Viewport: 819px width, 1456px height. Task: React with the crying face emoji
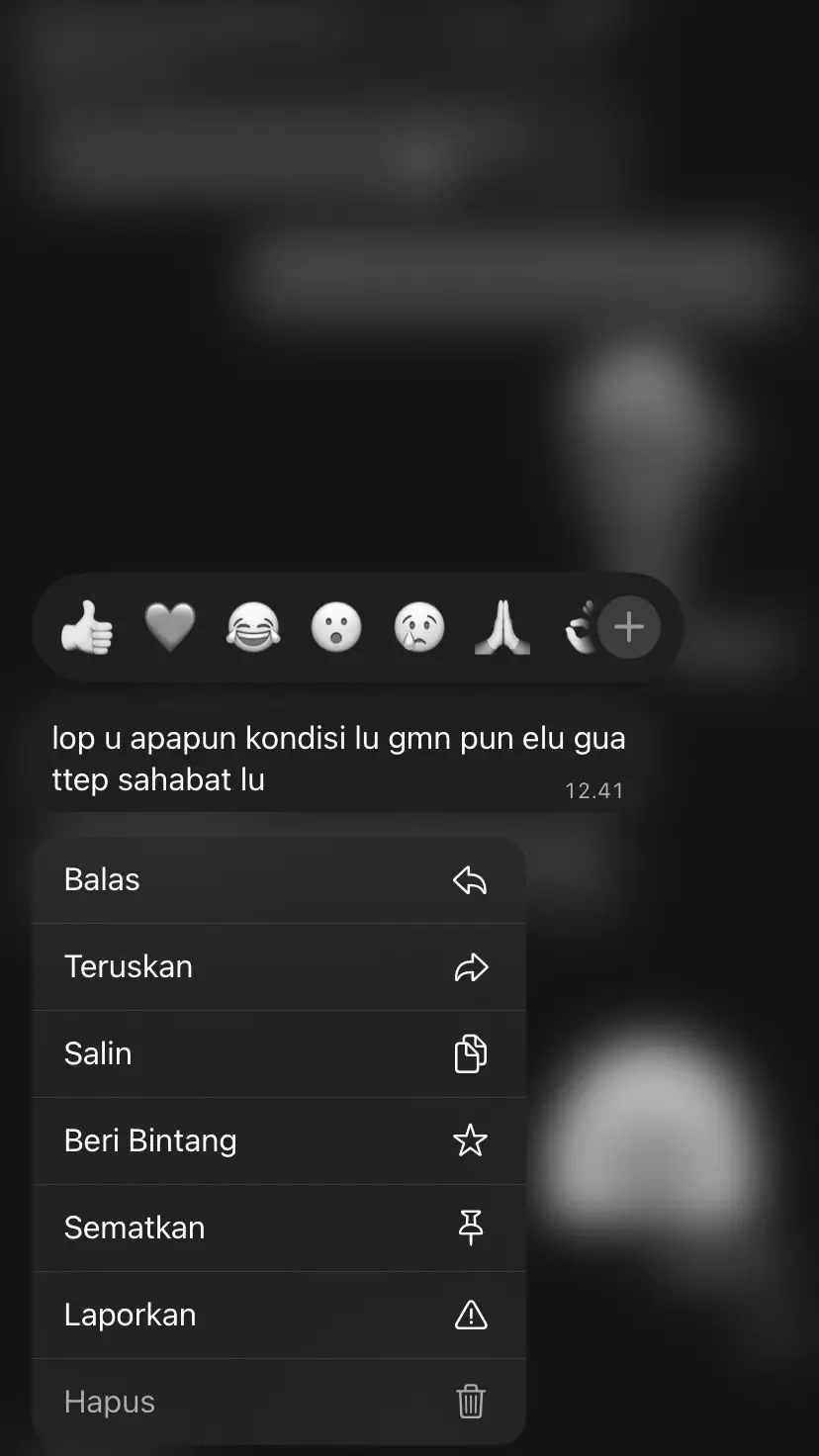click(x=419, y=628)
